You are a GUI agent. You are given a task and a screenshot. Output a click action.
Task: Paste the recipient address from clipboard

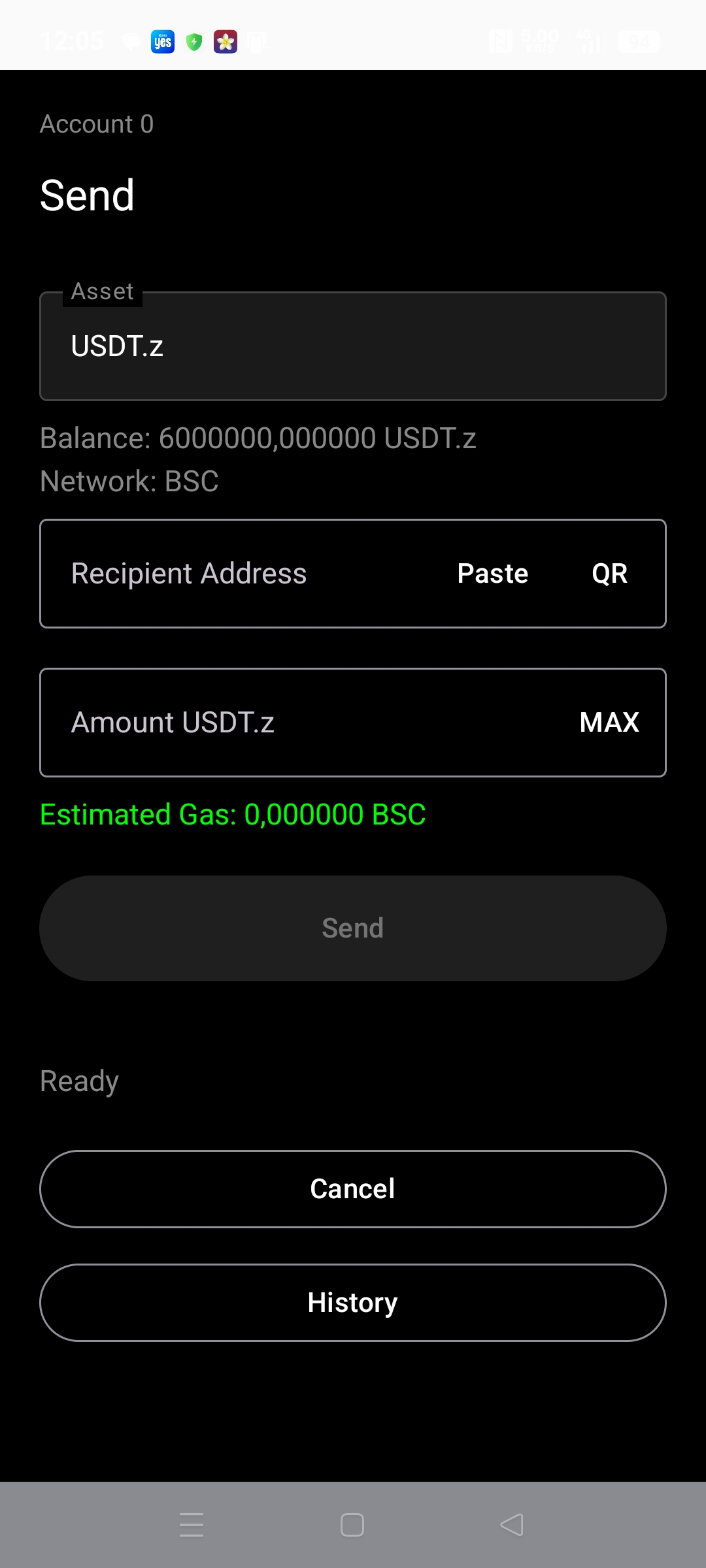pos(493,574)
